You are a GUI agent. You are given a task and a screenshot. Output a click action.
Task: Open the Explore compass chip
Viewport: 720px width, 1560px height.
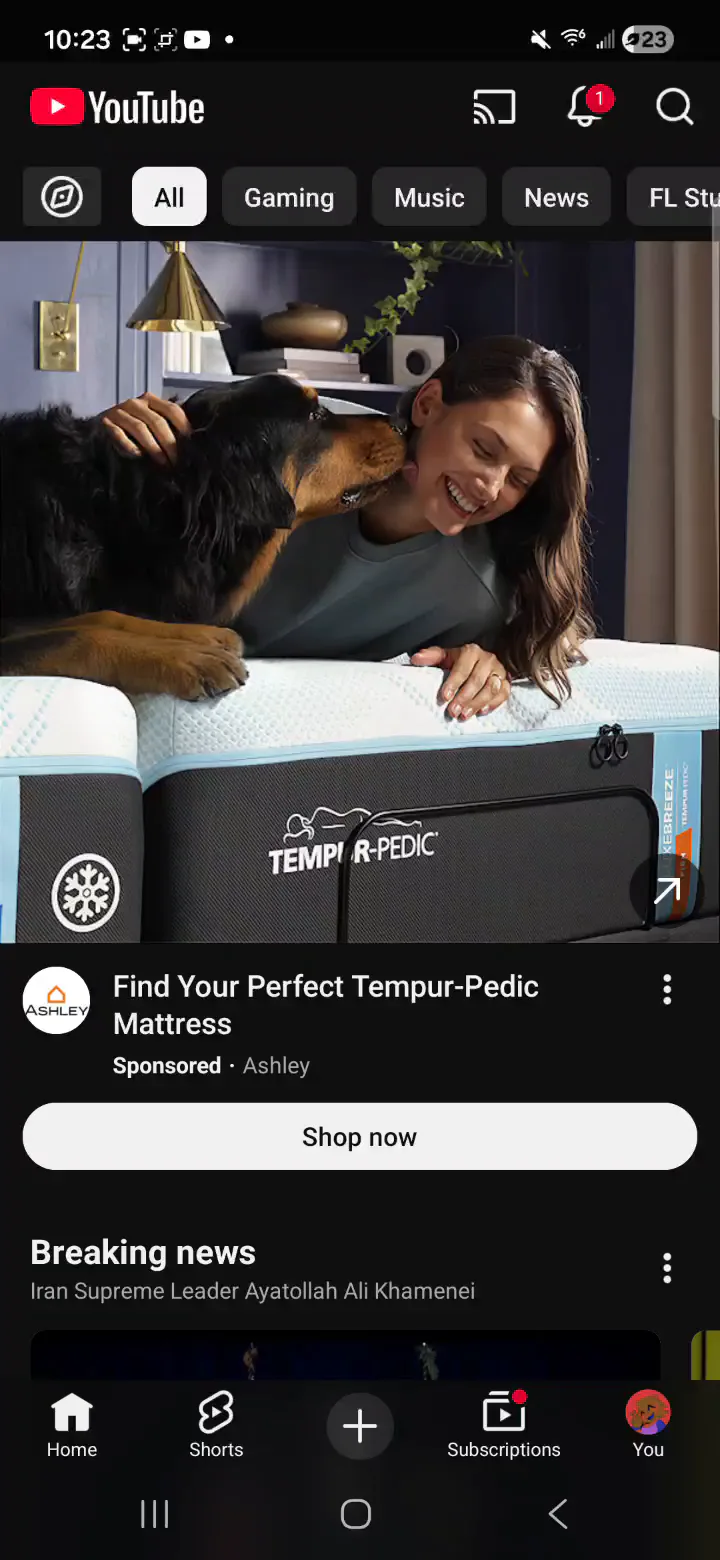click(62, 197)
